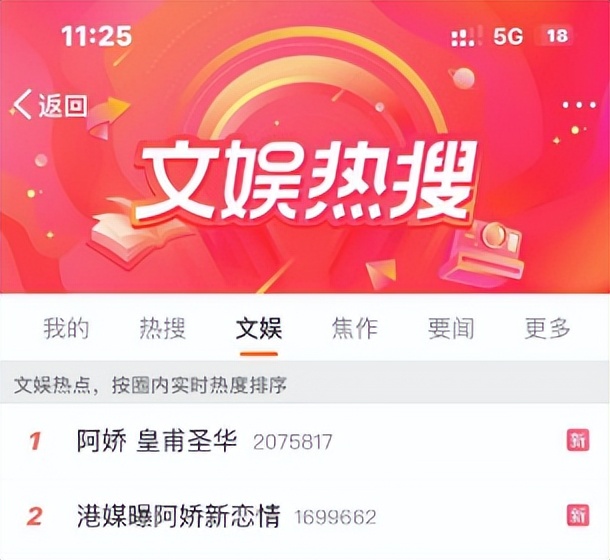This screenshot has height=560, width=610.
Task: Select the 文娱 tab
Action: pos(258,328)
